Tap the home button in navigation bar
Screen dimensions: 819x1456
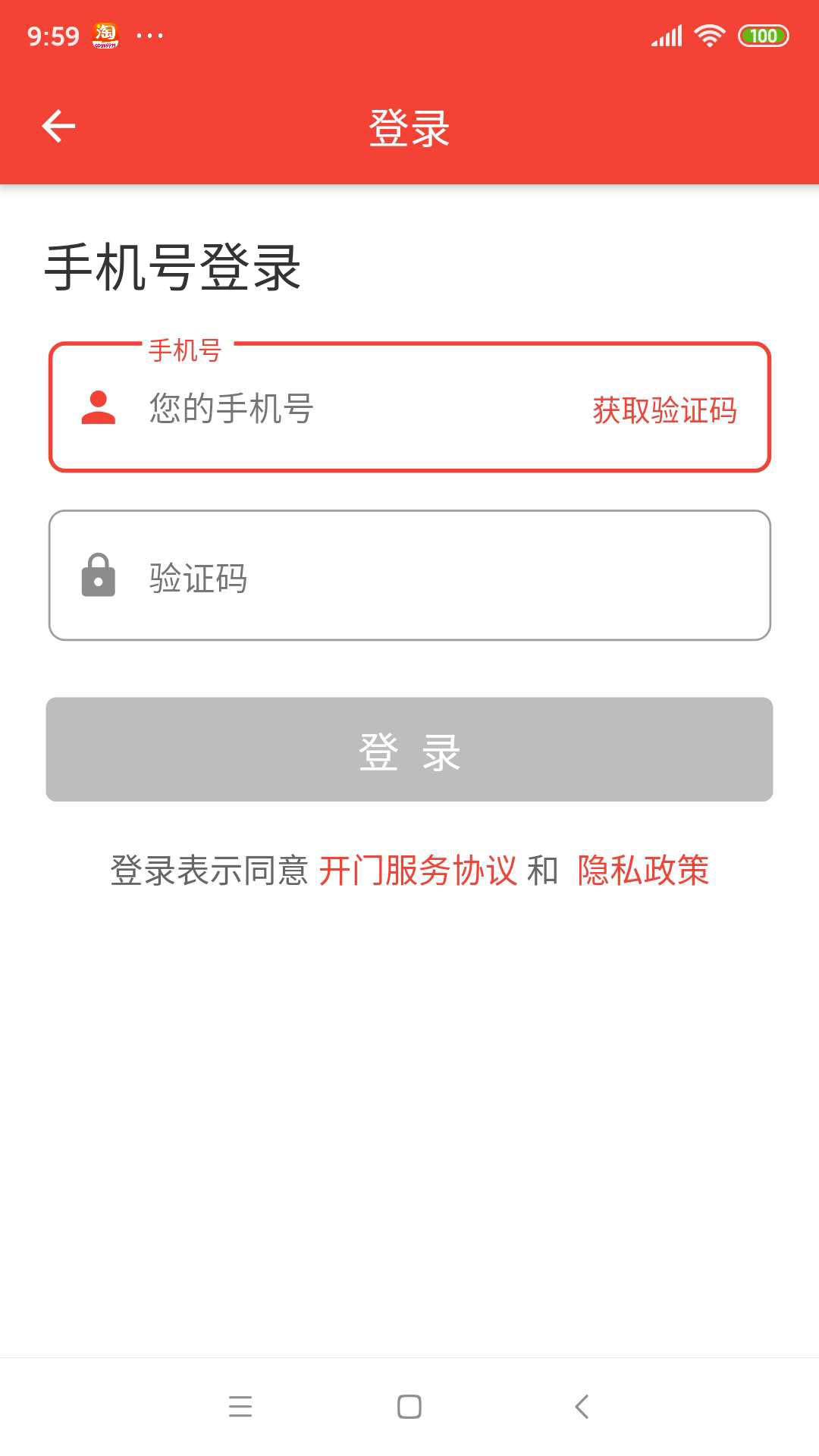coord(409,1407)
